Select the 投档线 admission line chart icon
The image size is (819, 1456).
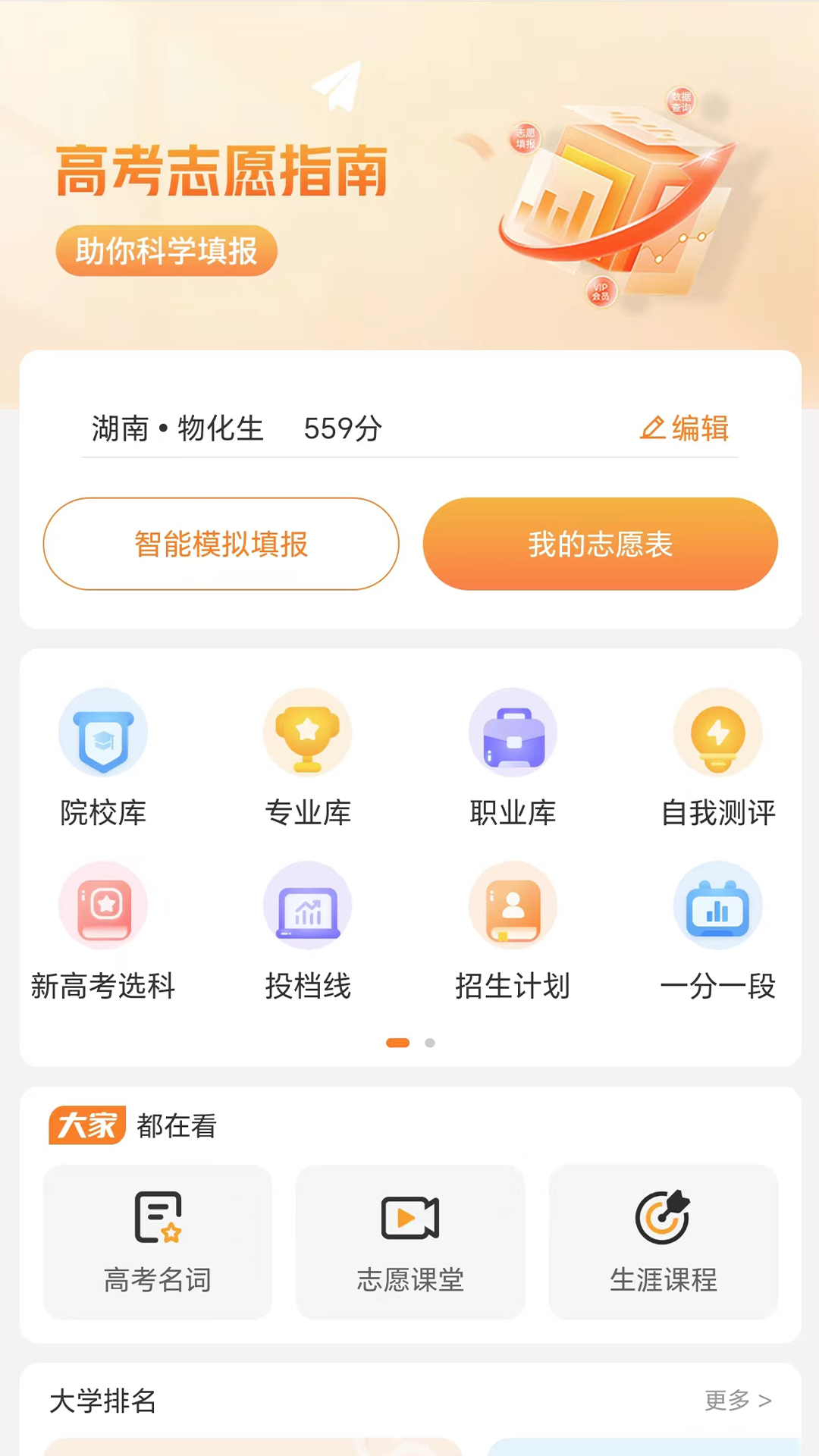(x=308, y=905)
